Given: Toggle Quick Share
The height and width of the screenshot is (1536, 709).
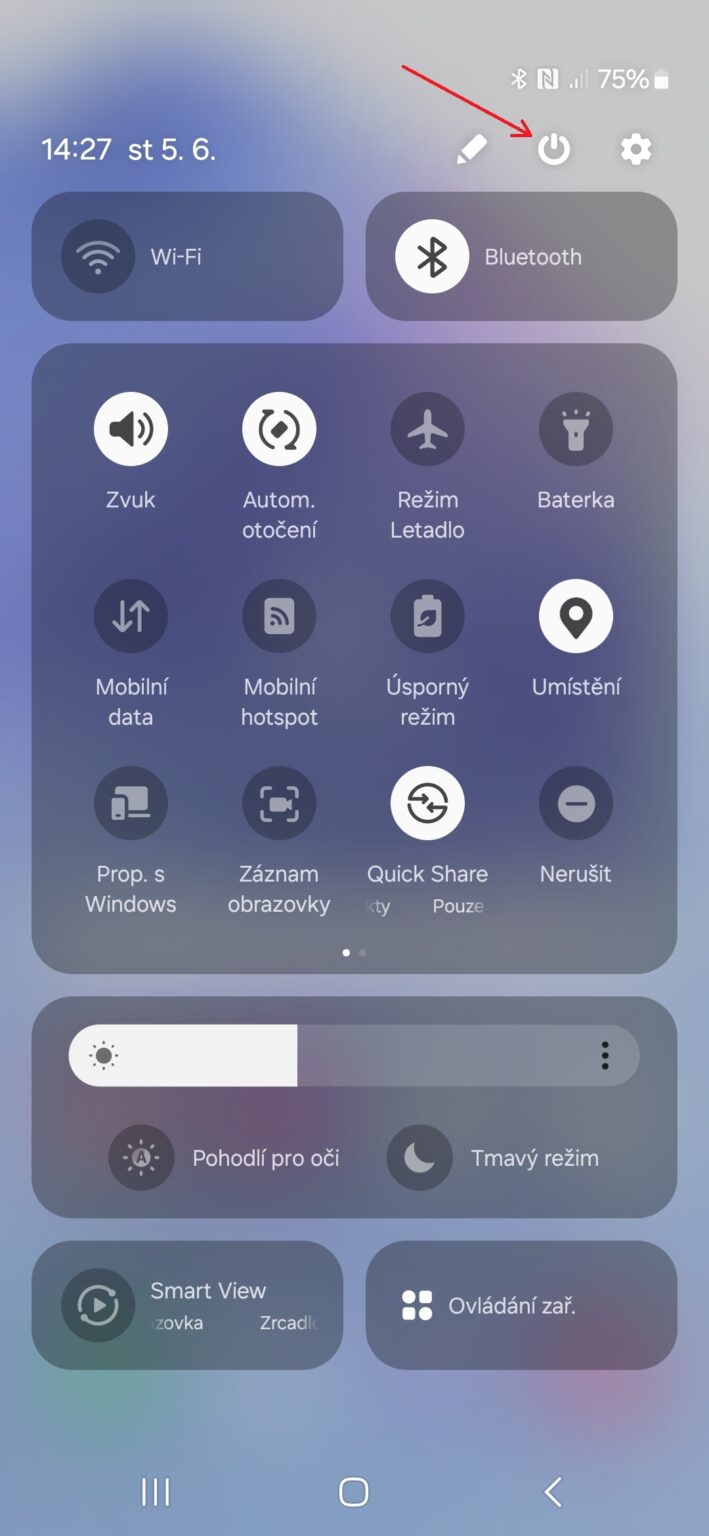Looking at the screenshot, I should click(x=427, y=803).
